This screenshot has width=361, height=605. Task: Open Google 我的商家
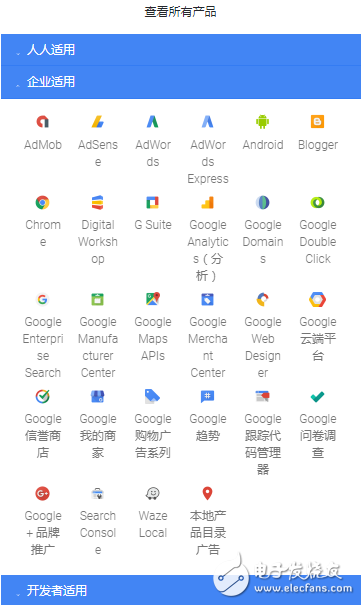98,424
